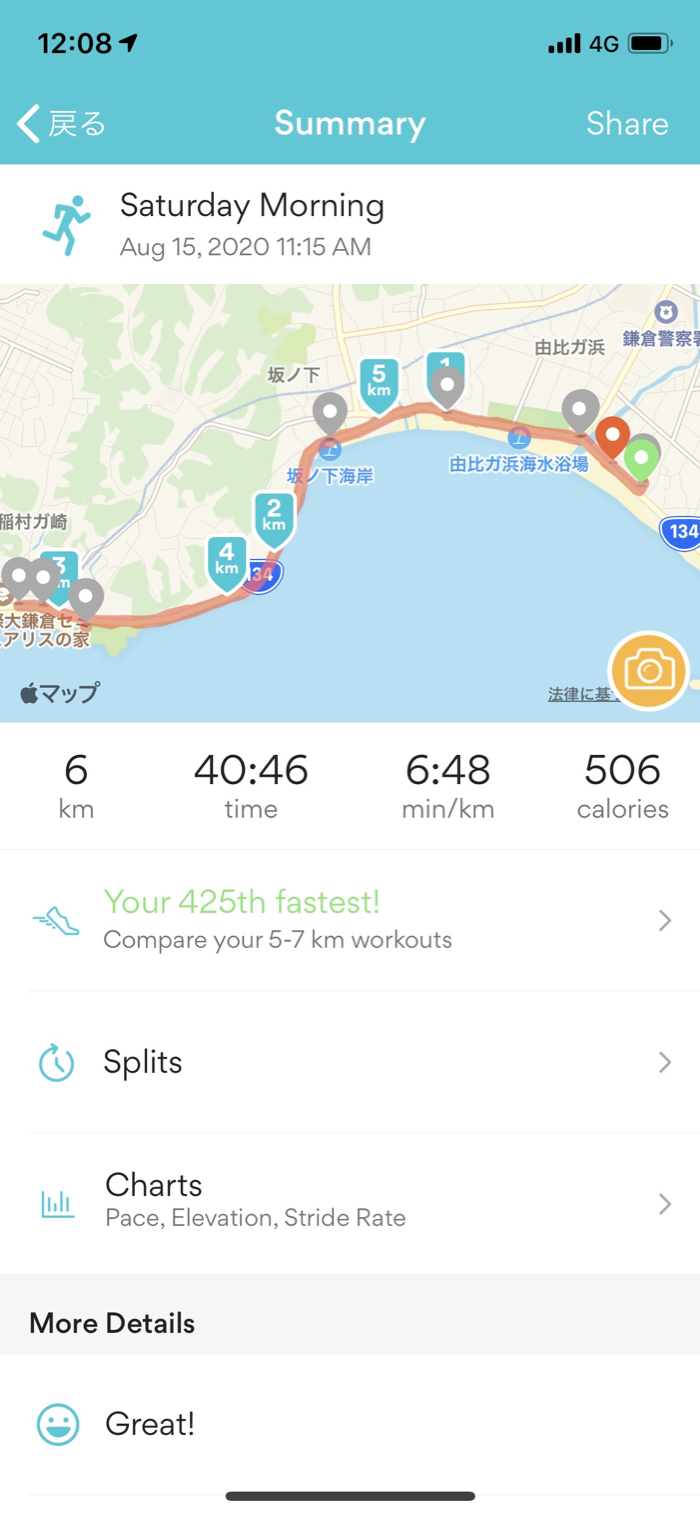Screen dimensions: 700x1516
Task: Open the Great! feeling row
Action: pyautogui.click(x=350, y=1424)
